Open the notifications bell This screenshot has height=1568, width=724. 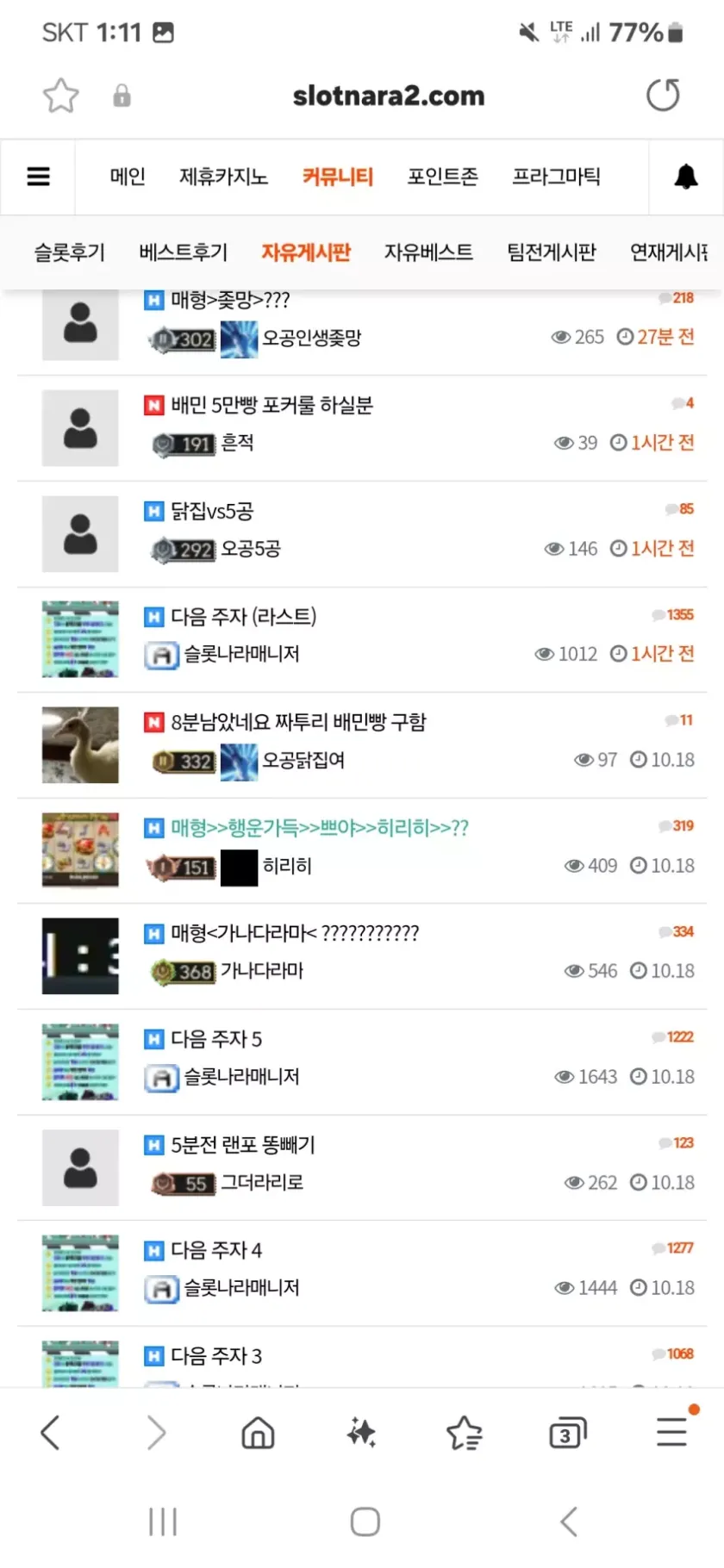click(685, 177)
